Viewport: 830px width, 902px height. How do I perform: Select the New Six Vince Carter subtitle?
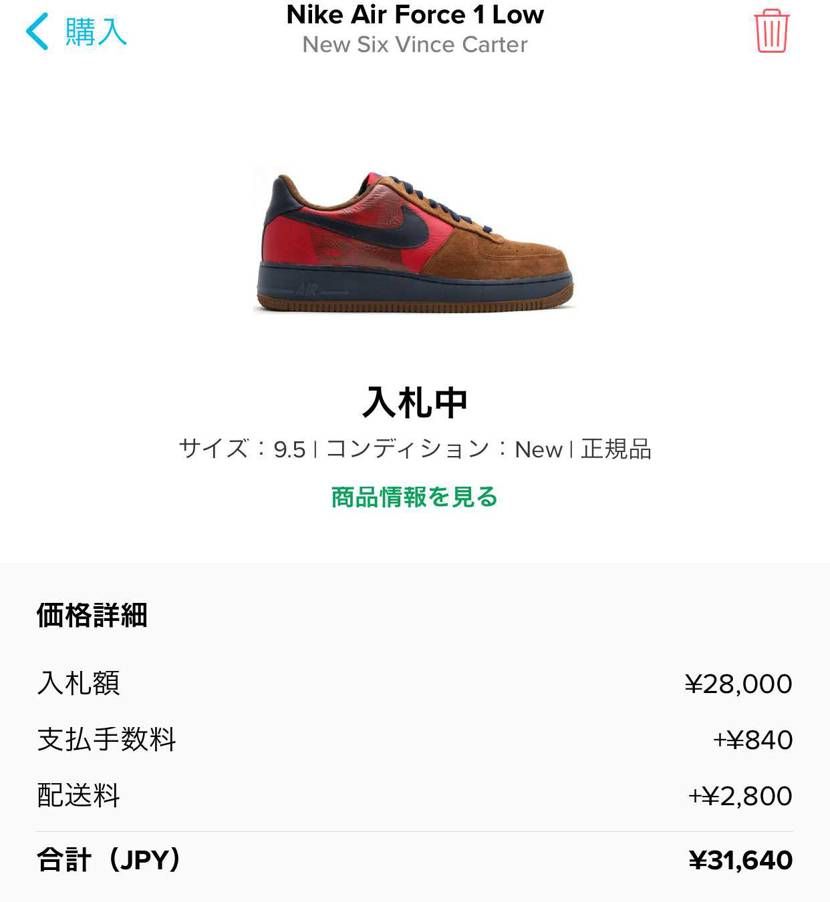click(x=414, y=44)
